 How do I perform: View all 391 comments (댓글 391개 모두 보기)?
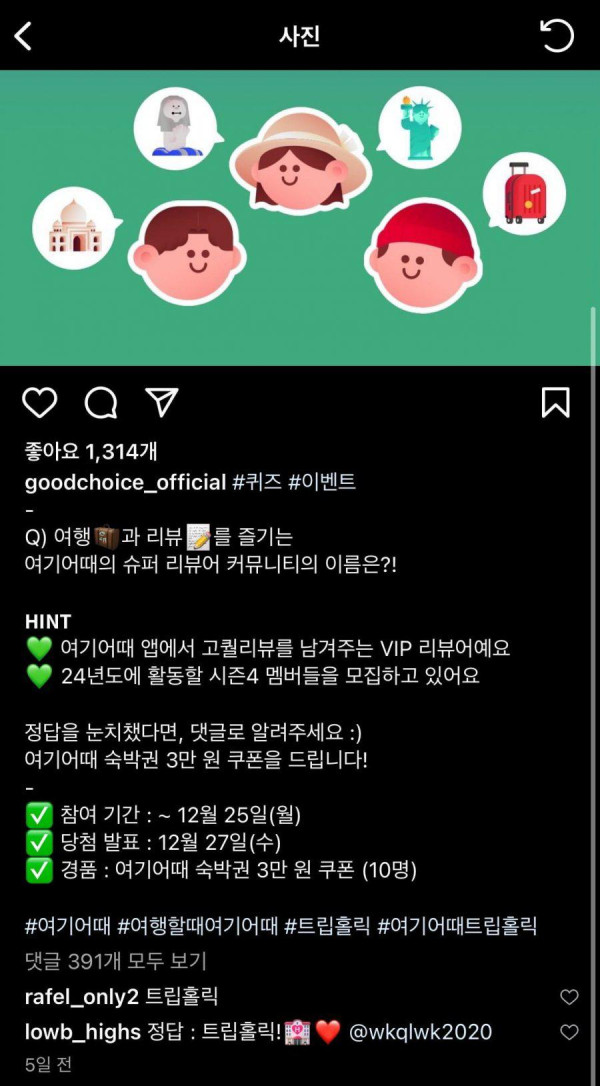point(115,961)
